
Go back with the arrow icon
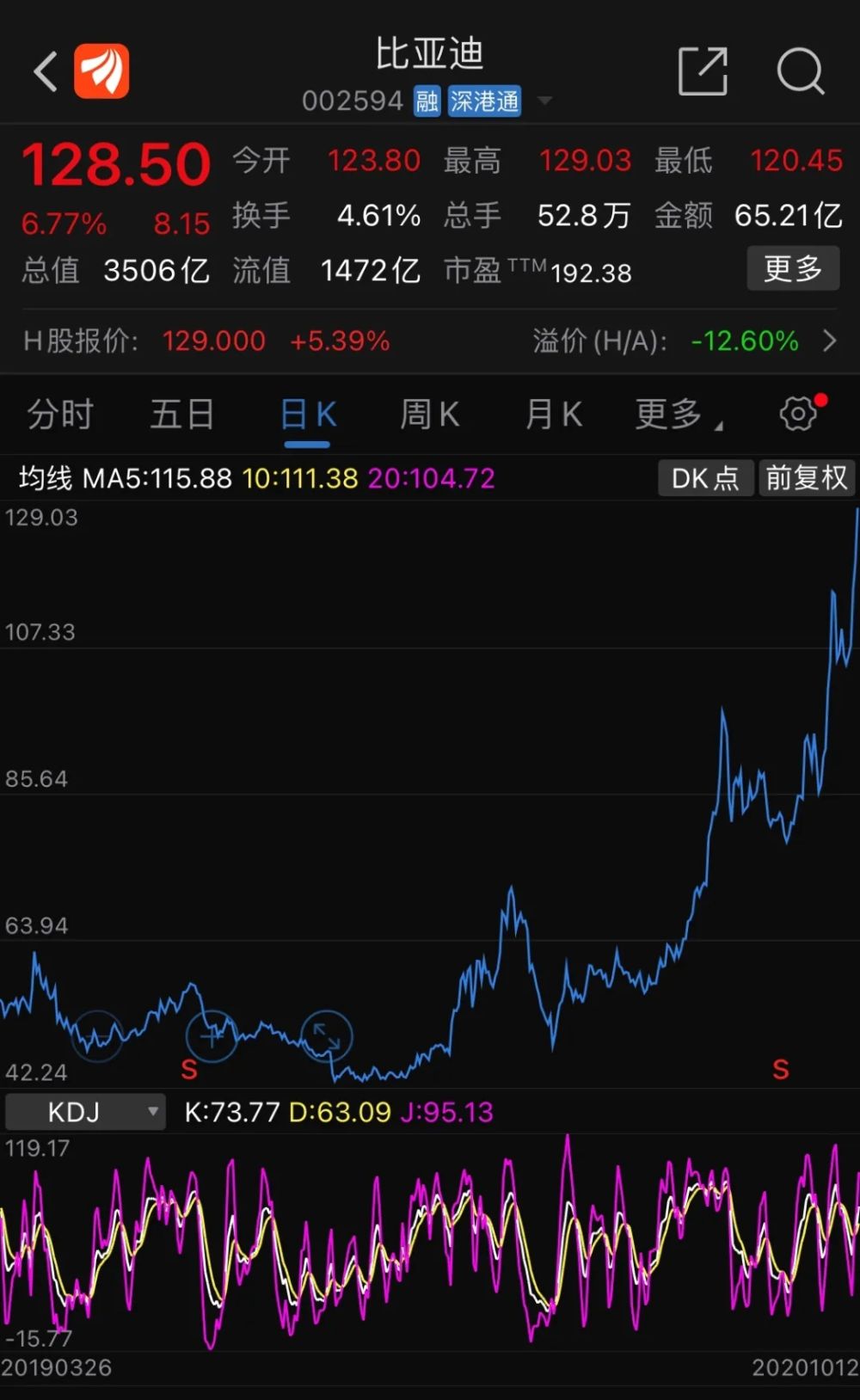(x=46, y=71)
